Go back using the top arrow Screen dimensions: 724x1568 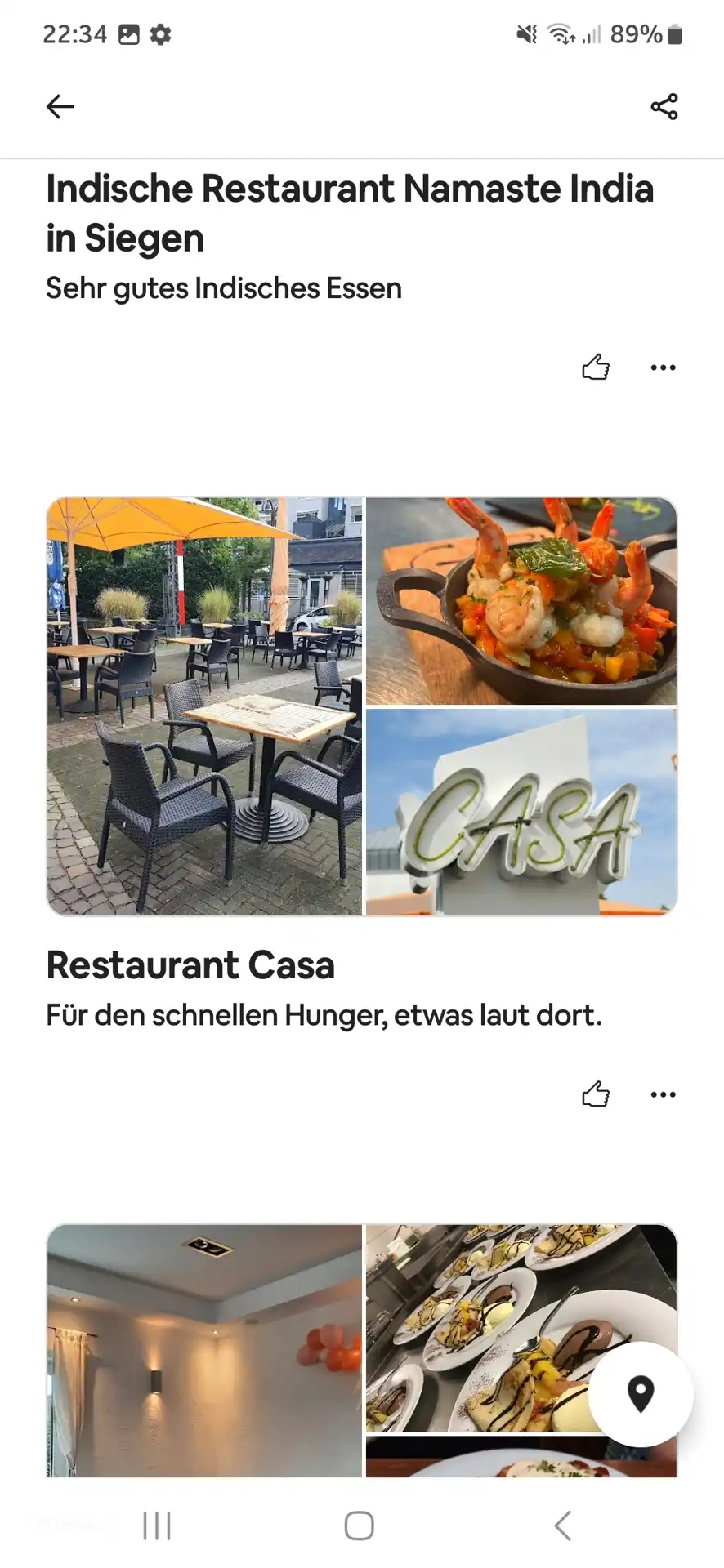[x=60, y=106]
